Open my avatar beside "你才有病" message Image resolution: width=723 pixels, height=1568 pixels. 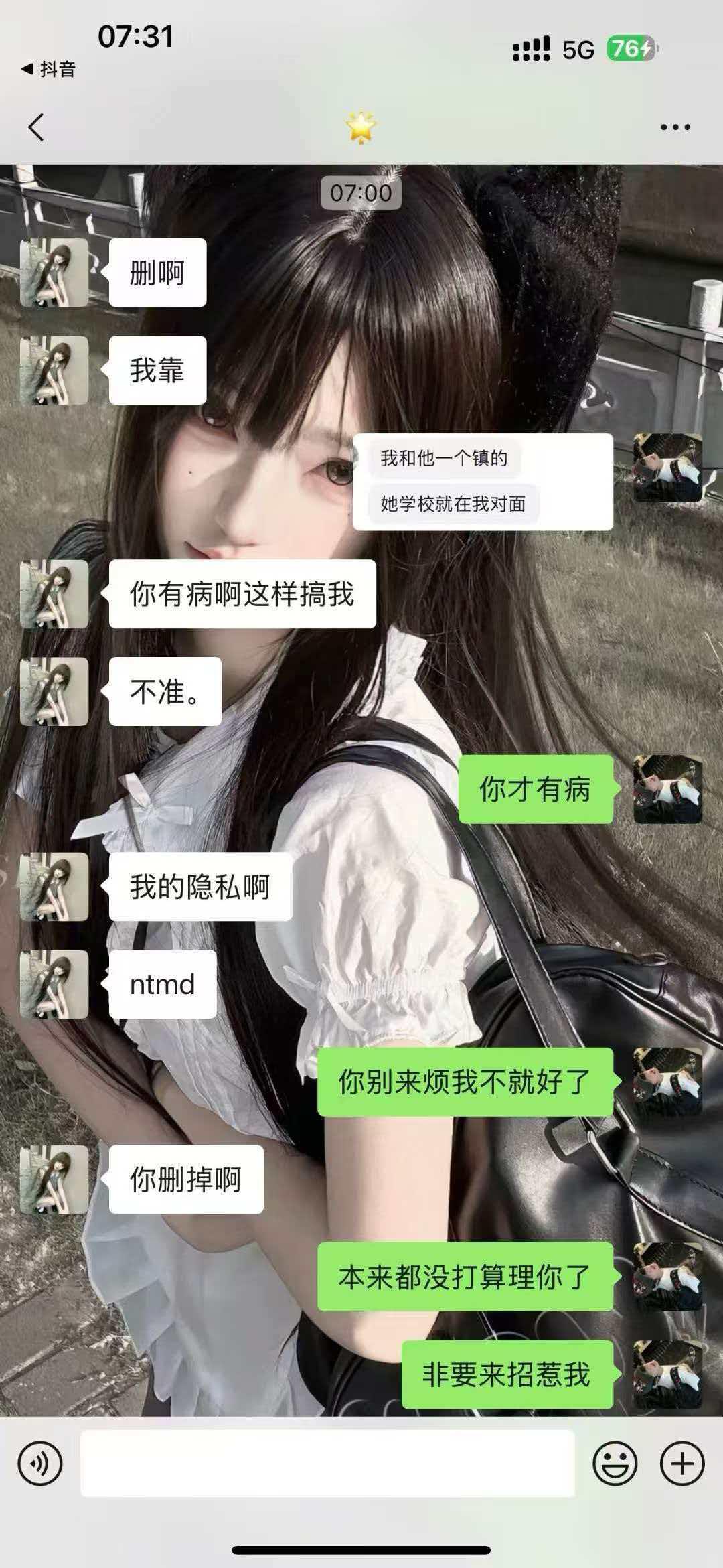click(667, 789)
